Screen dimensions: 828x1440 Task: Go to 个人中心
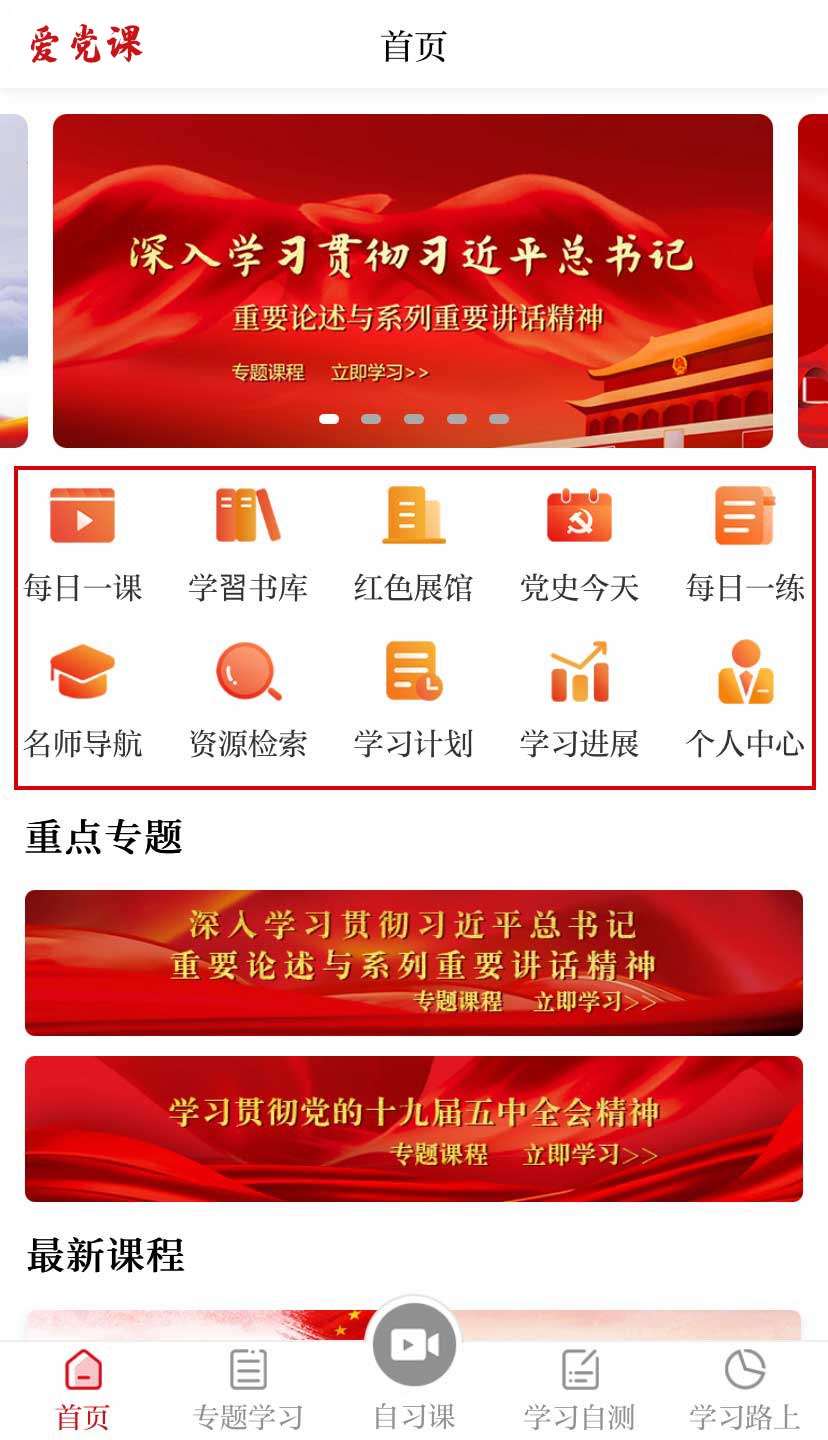[x=745, y=700]
